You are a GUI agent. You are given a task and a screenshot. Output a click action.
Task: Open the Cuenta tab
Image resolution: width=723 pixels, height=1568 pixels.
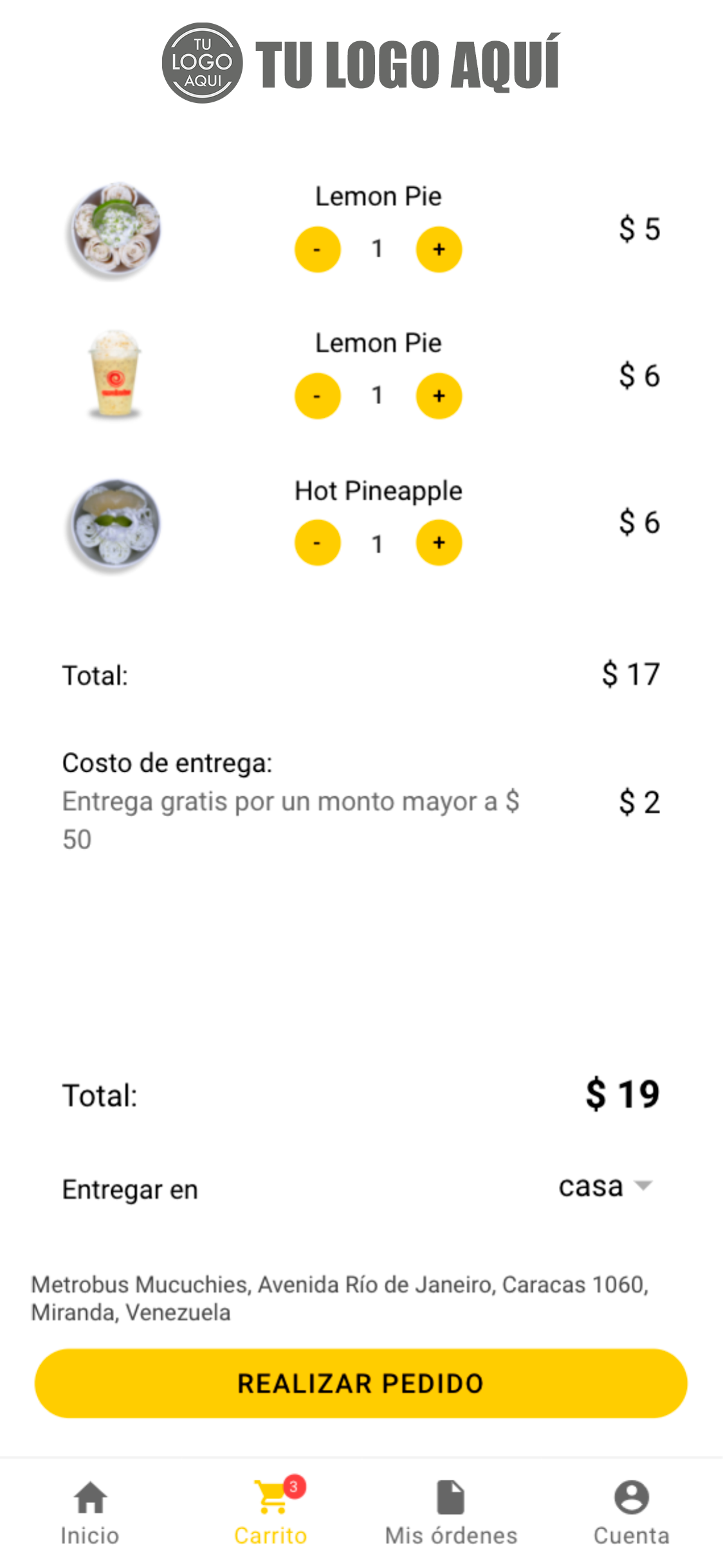pos(631,1512)
